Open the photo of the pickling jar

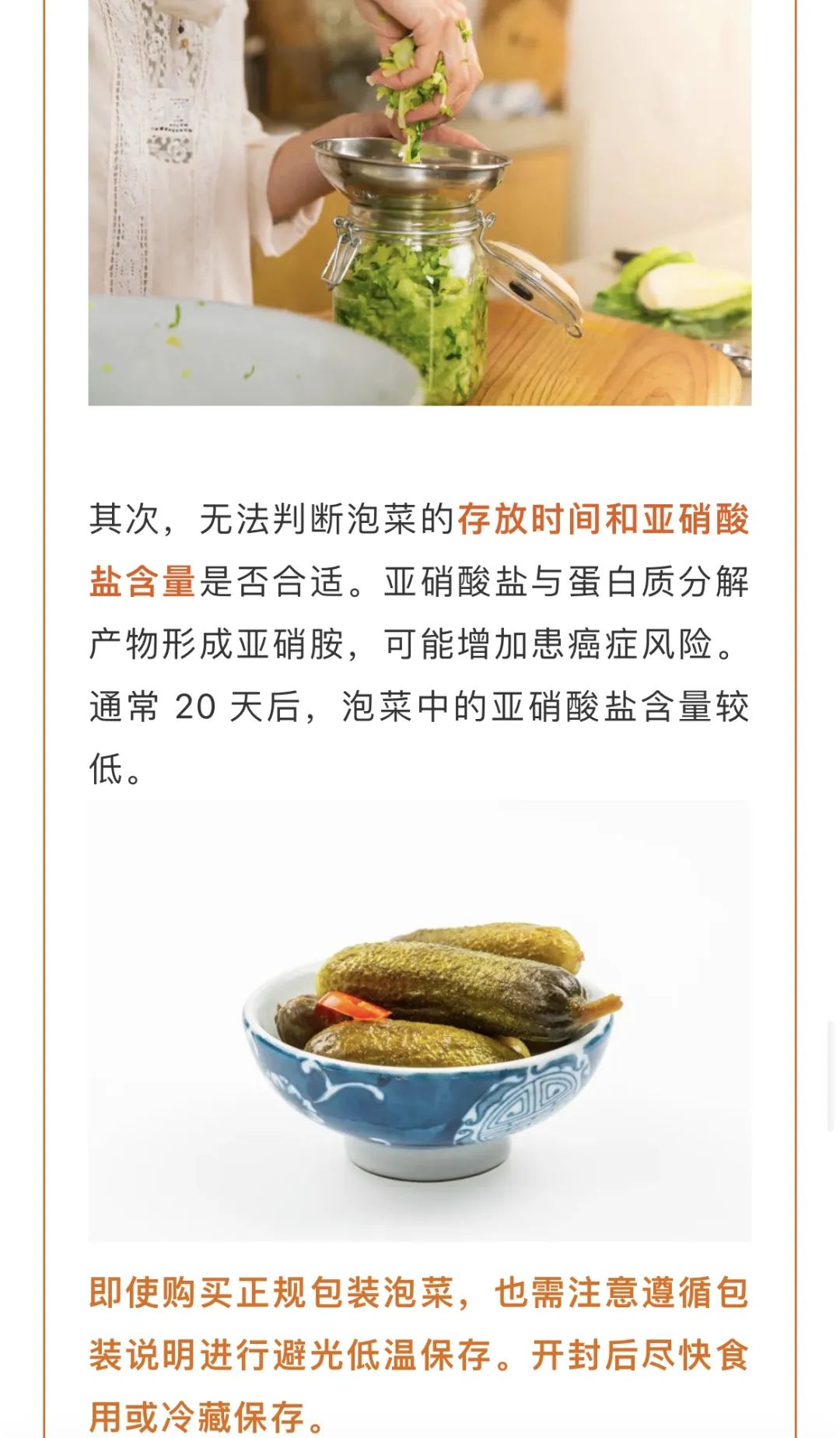(x=420, y=202)
